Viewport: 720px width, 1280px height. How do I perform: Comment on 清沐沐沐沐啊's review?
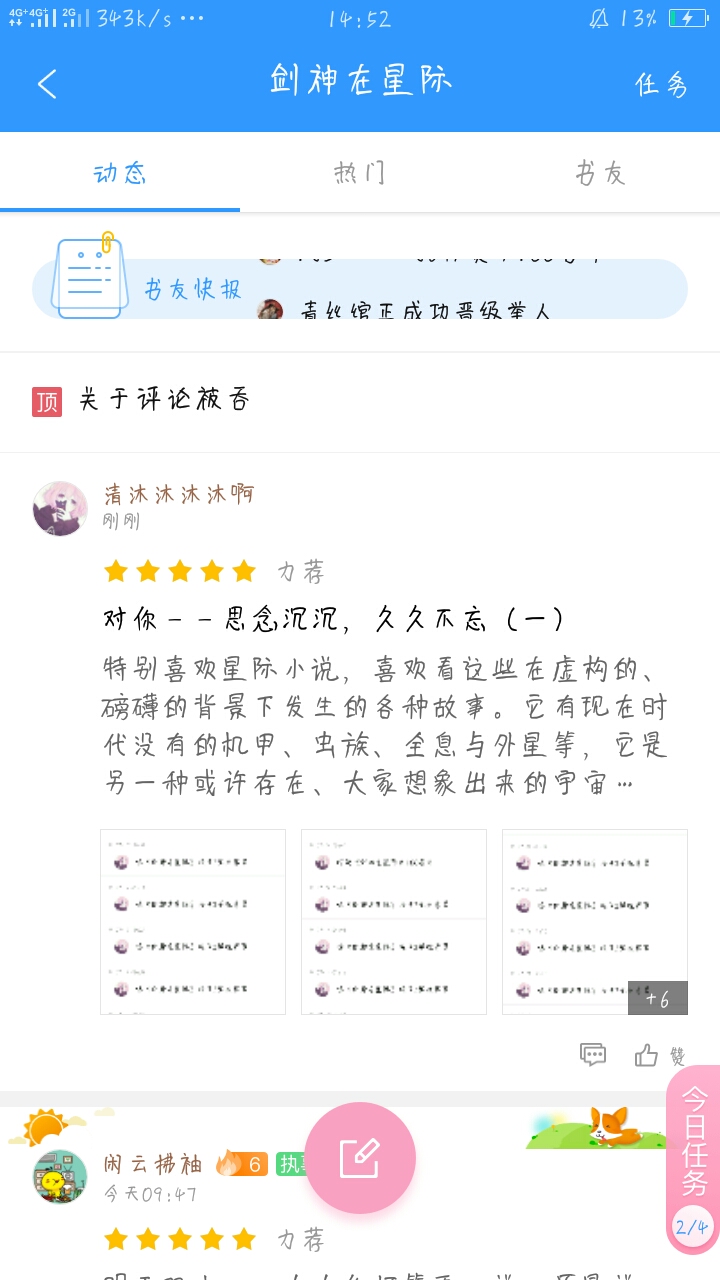pos(593,1054)
